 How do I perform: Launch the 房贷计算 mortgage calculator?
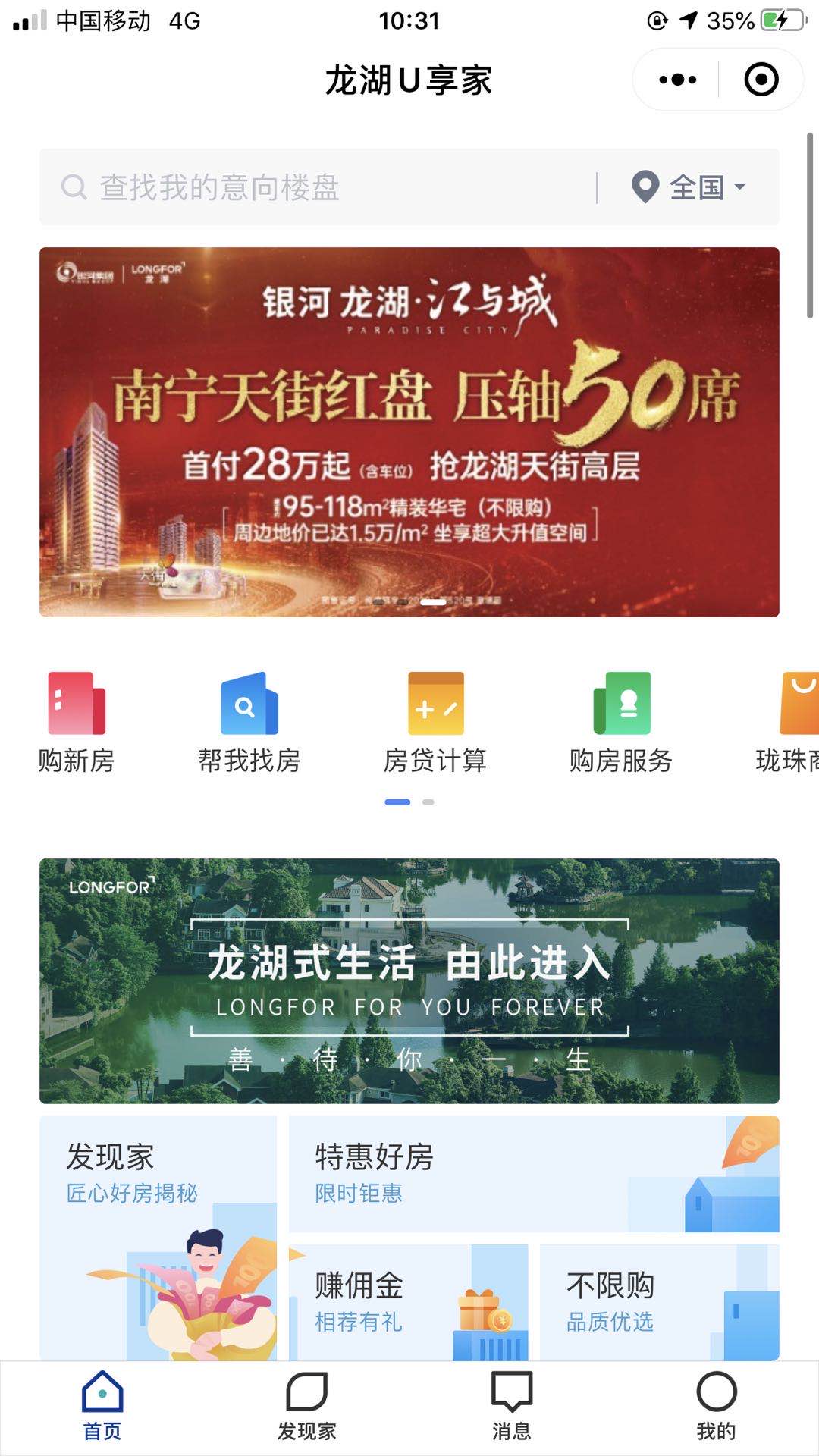pyautogui.click(x=435, y=721)
